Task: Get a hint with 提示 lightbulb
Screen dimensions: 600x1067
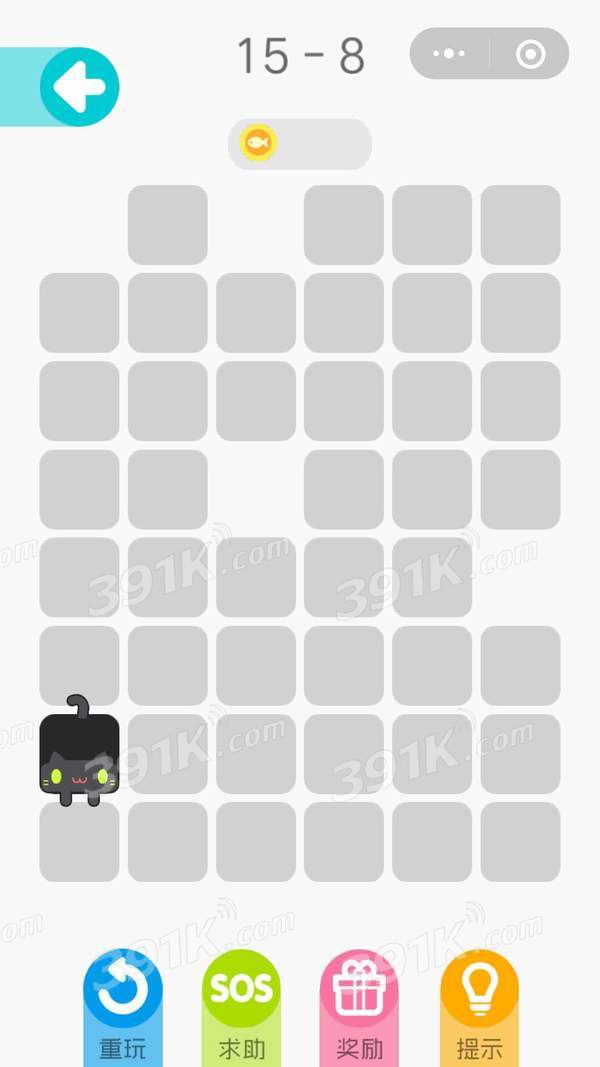Action: click(x=479, y=1003)
